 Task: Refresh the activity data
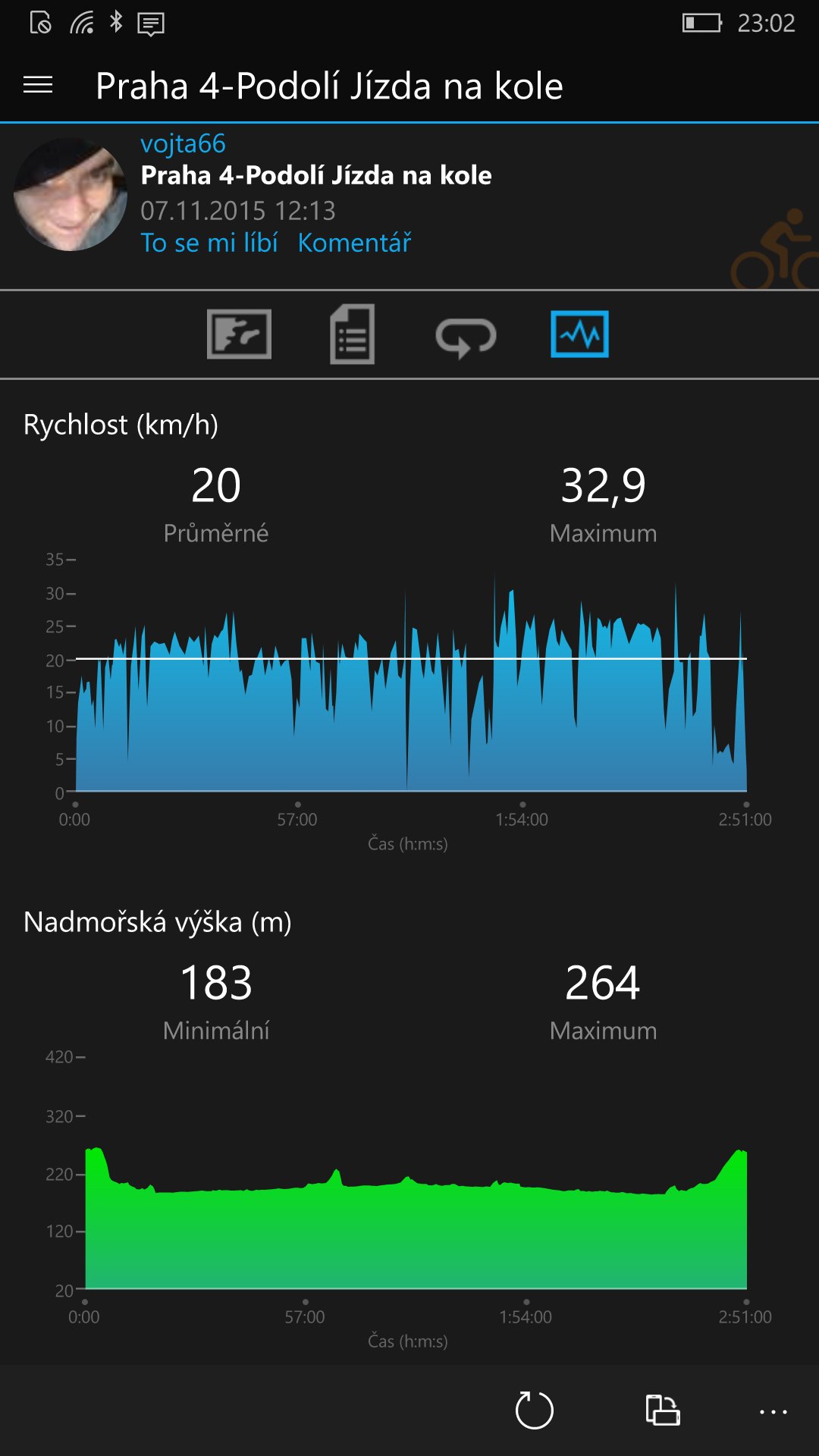tap(535, 1410)
